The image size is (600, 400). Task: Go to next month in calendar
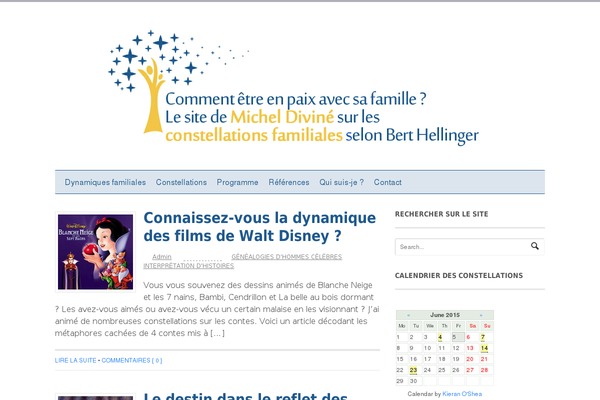(x=483, y=314)
